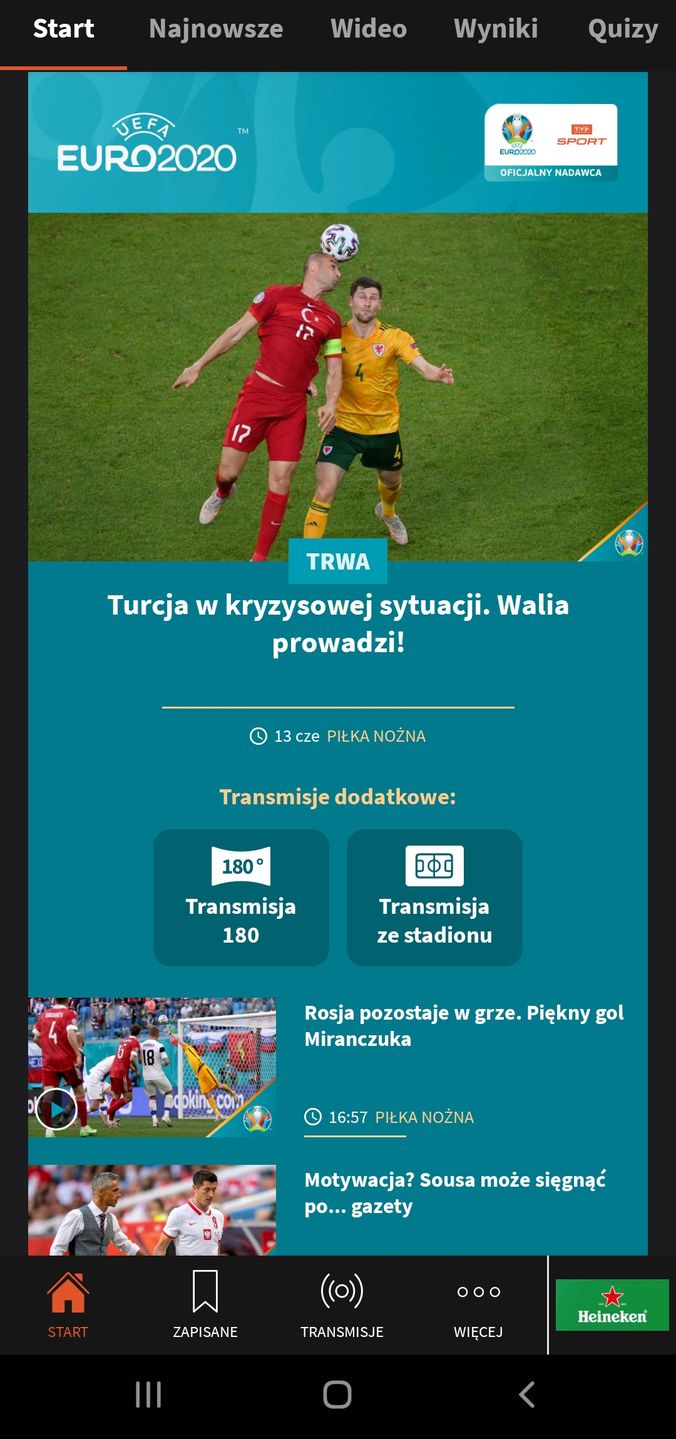Start the Transmisja 180 stream
The width and height of the screenshot is (676, 1439).
click(240, 897)
